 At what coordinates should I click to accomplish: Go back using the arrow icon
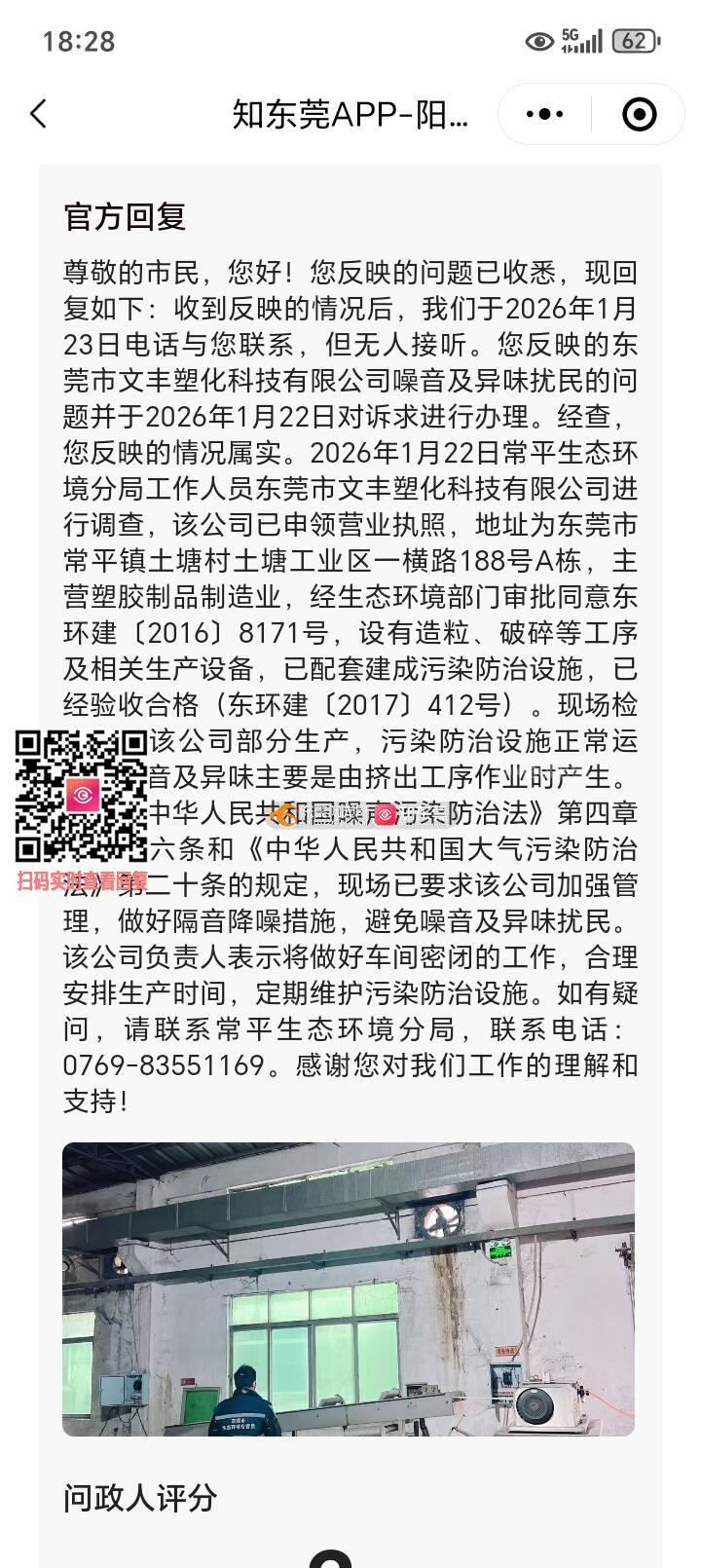(x=39, y=114)
